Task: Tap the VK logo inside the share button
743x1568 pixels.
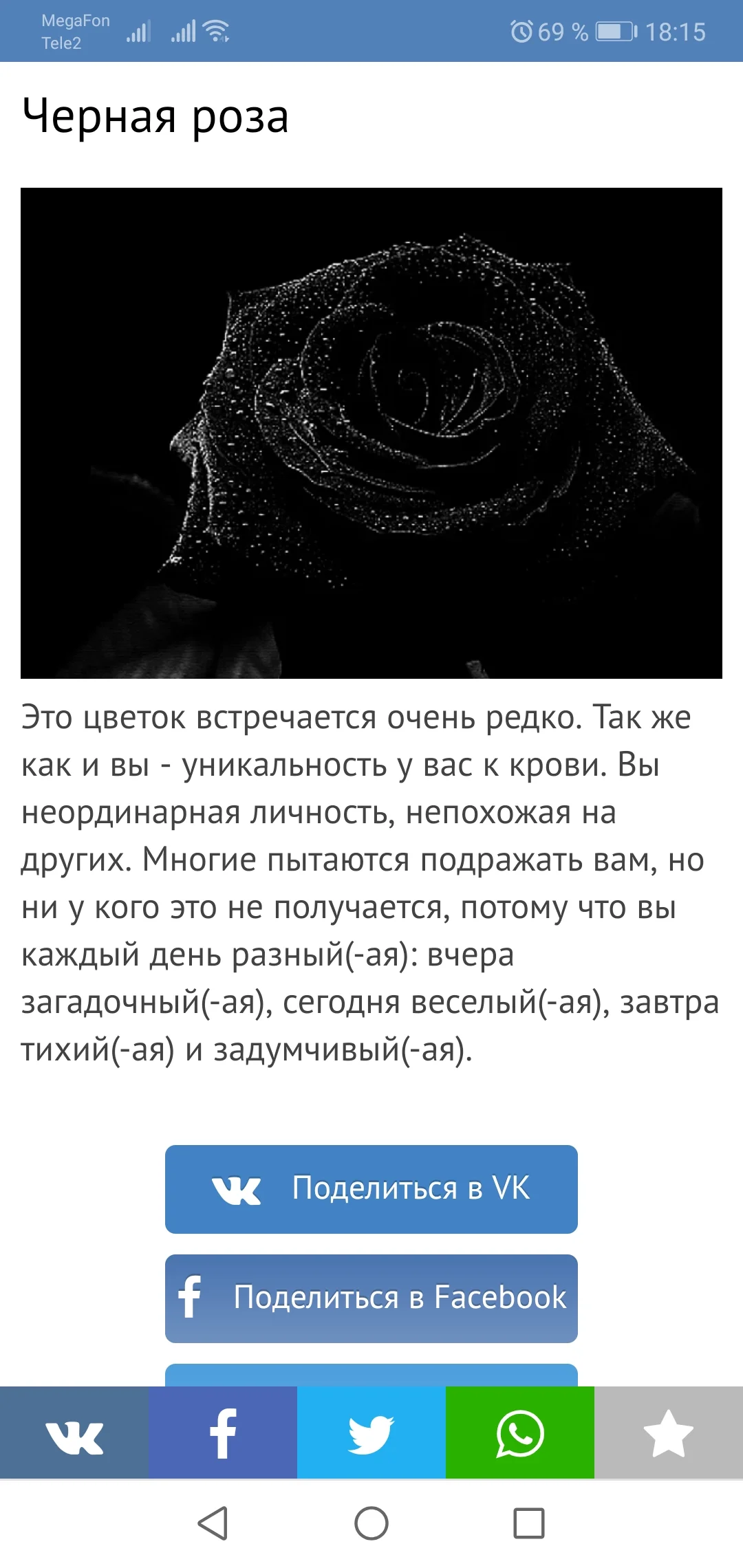Action: coord(236,1190)
